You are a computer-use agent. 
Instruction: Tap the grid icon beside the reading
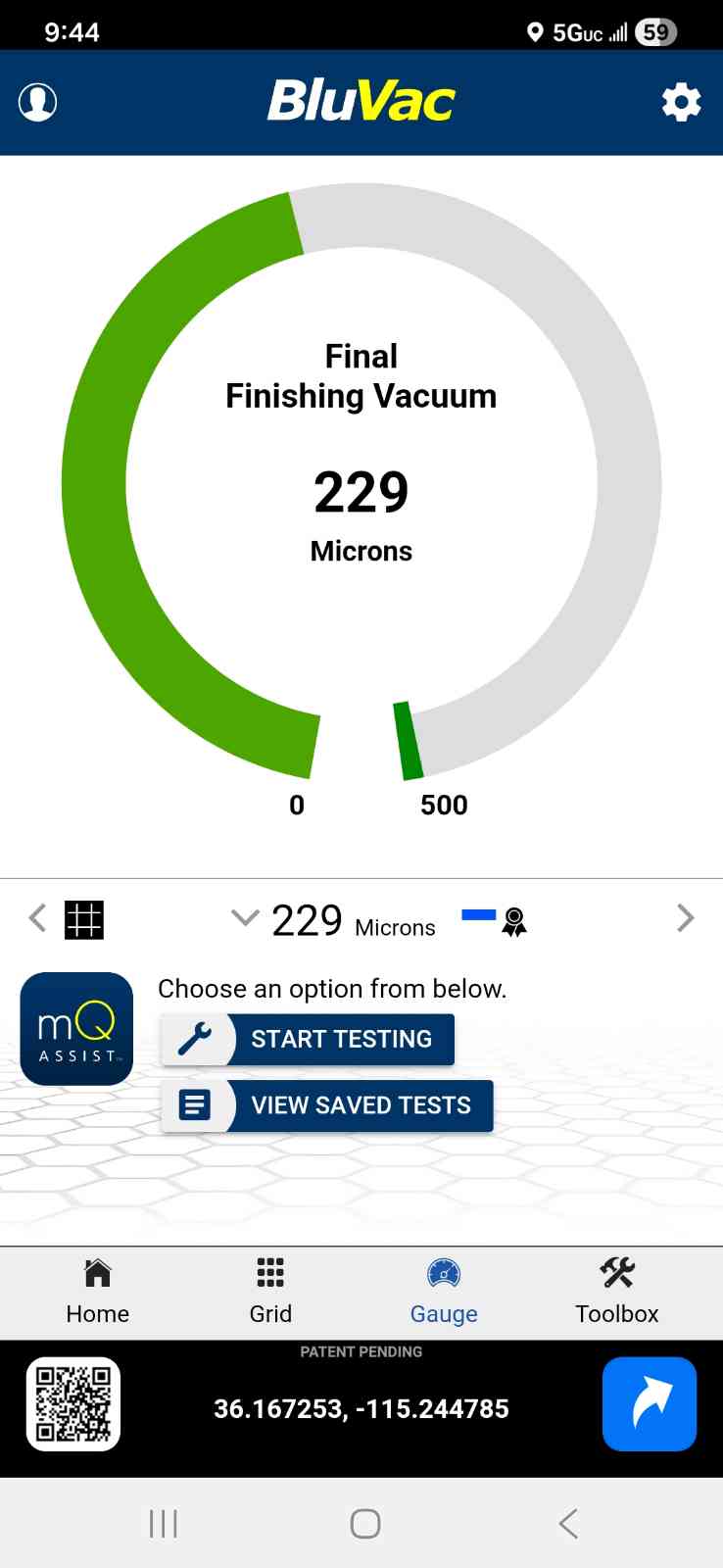[84, 919]
